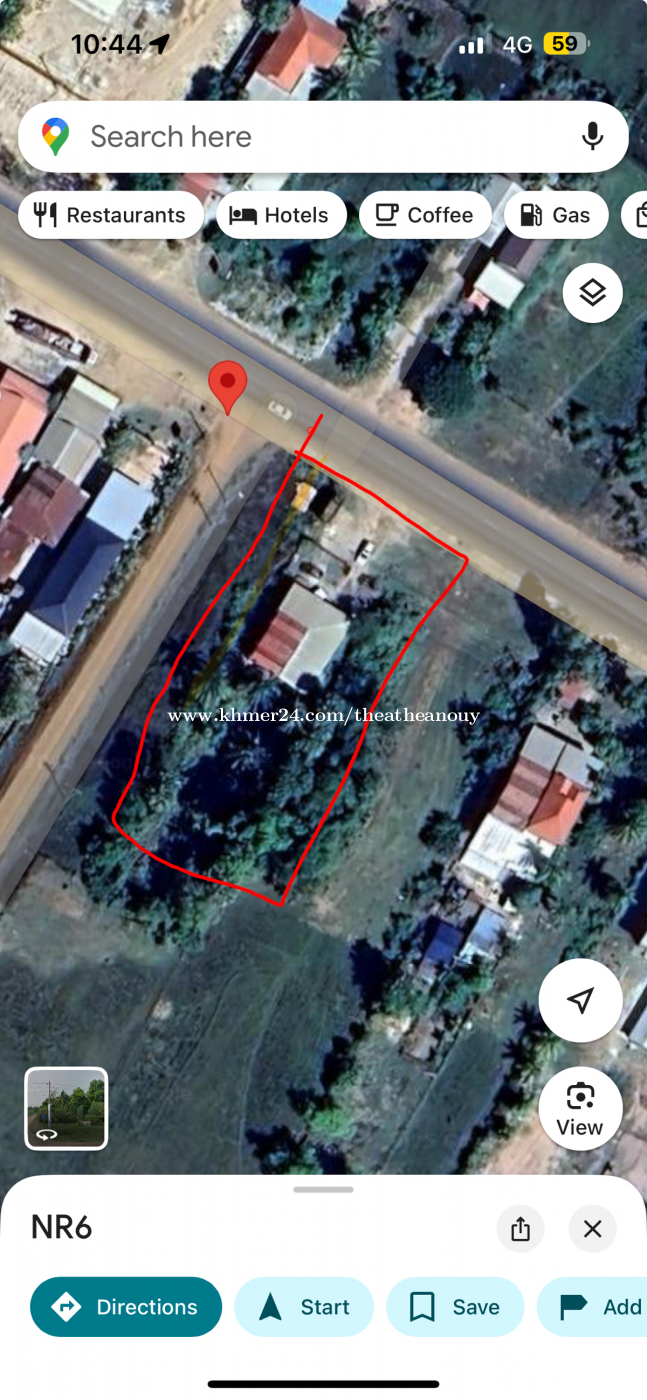Open the Street View thumbnail
This screenshot has width=647, height=1400.
(66, 1108)
